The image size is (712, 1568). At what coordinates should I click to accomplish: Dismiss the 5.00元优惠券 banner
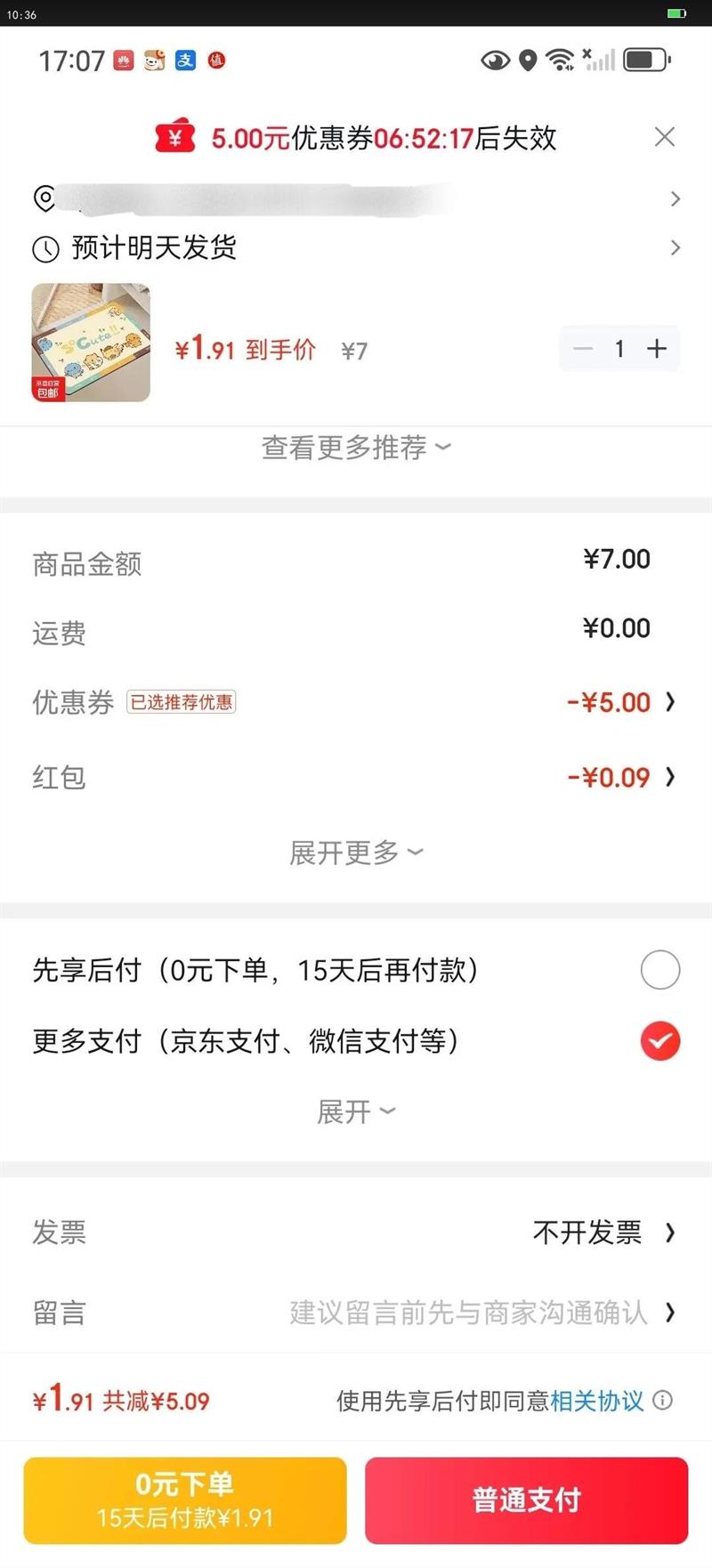664,137
